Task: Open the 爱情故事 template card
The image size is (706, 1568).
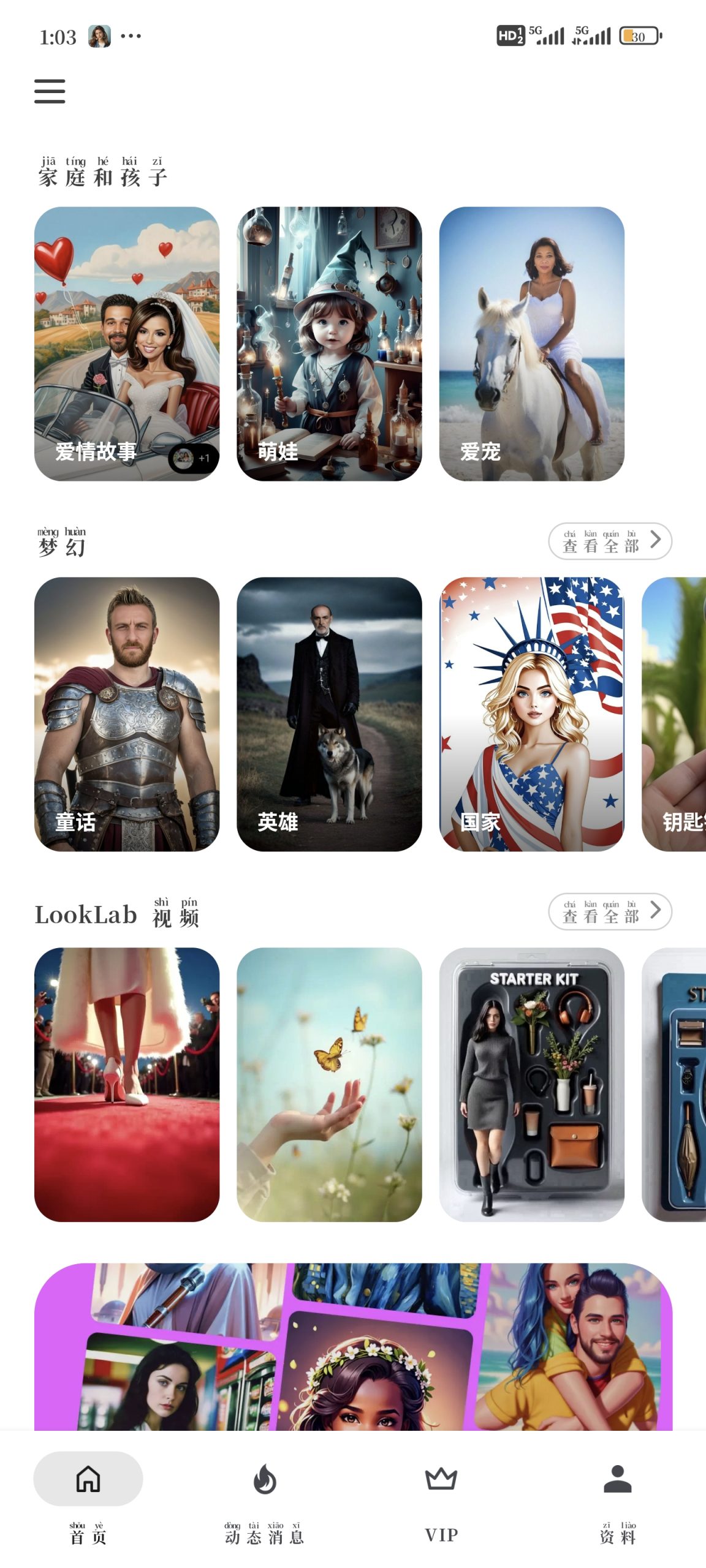Action: 127,343
